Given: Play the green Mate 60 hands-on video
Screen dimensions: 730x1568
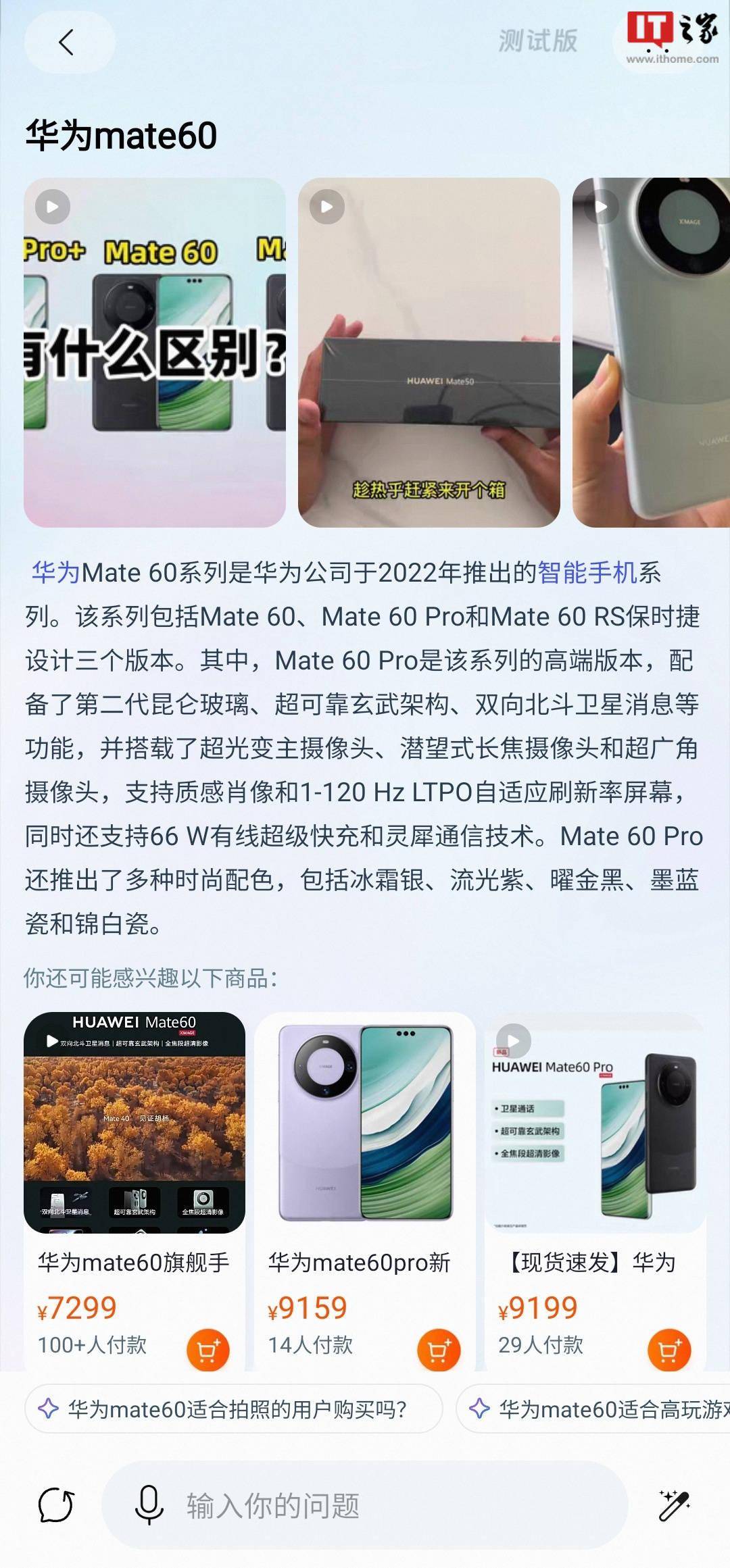Looking at the screenshot, I should [651, 352].
